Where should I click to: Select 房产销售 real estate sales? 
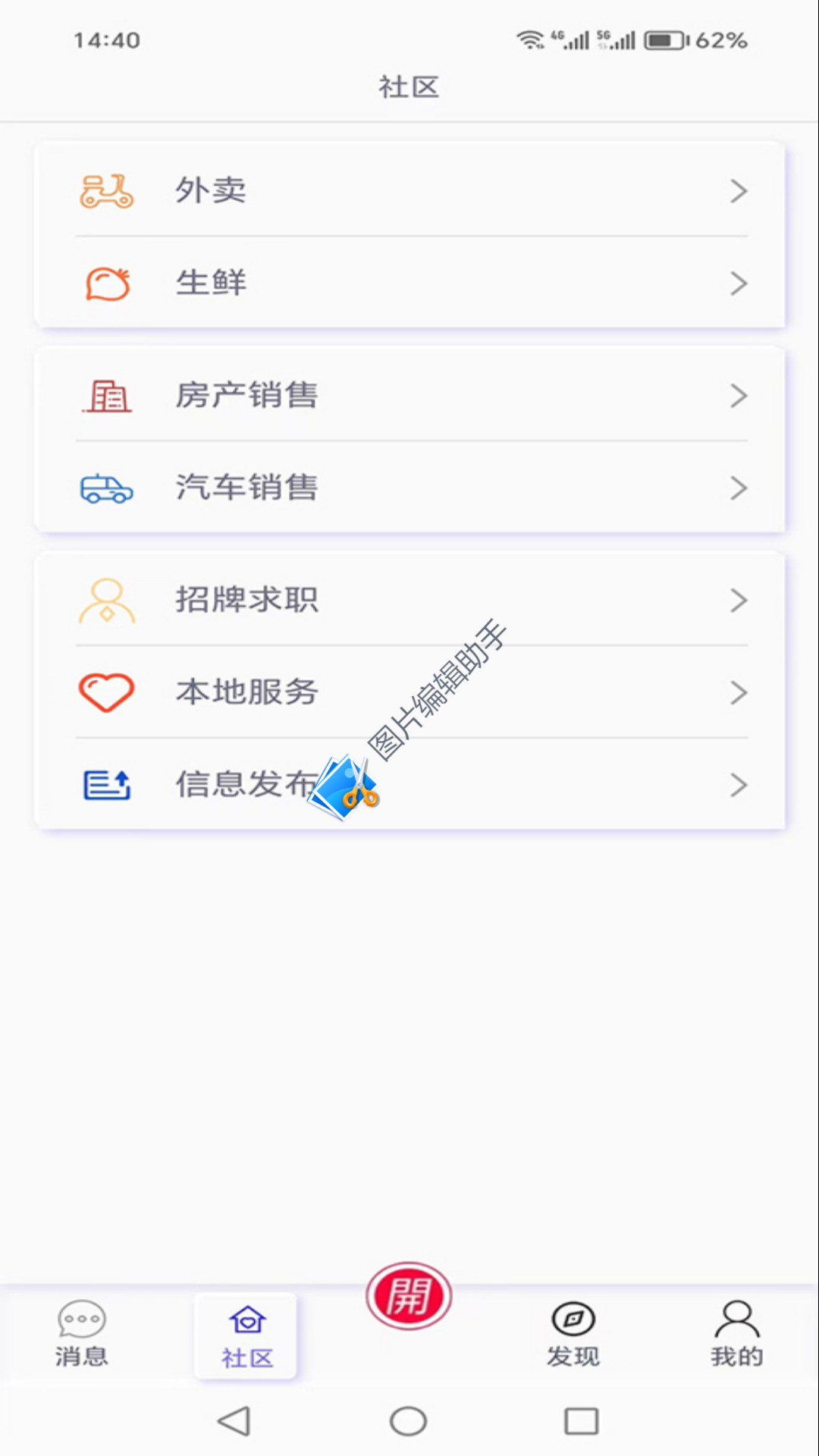point(409,395)
